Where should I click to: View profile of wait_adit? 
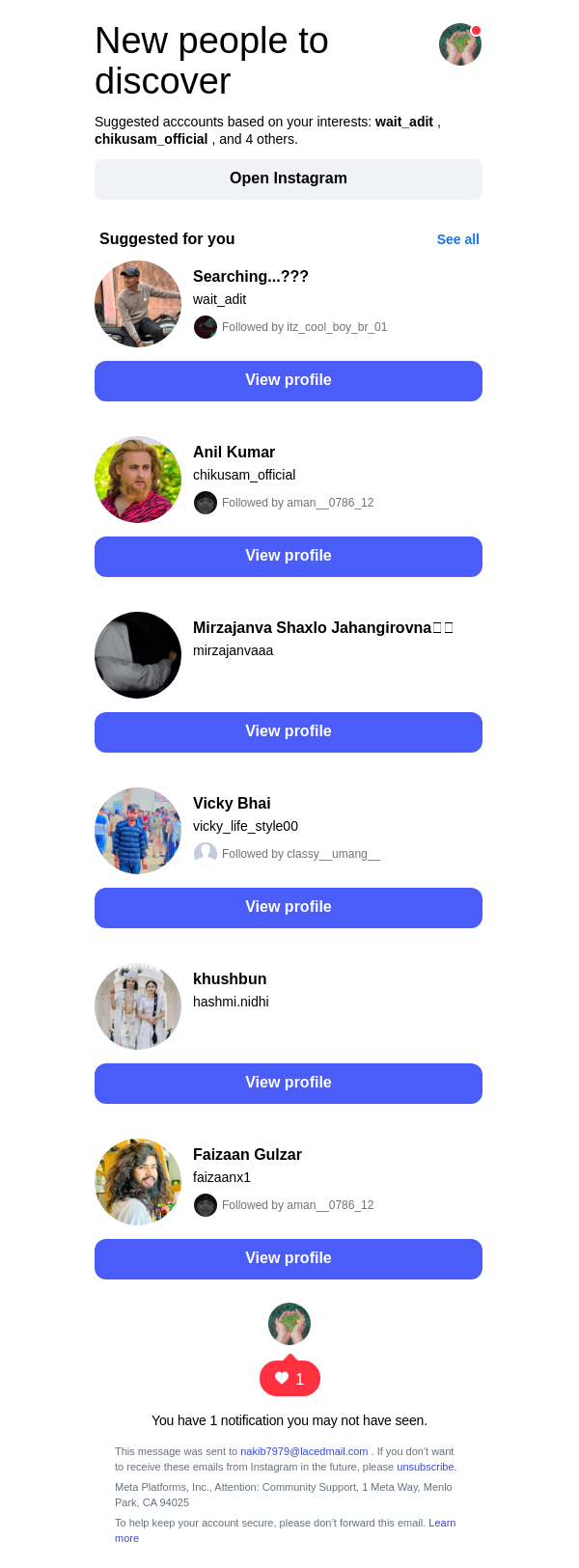(289, 380)
